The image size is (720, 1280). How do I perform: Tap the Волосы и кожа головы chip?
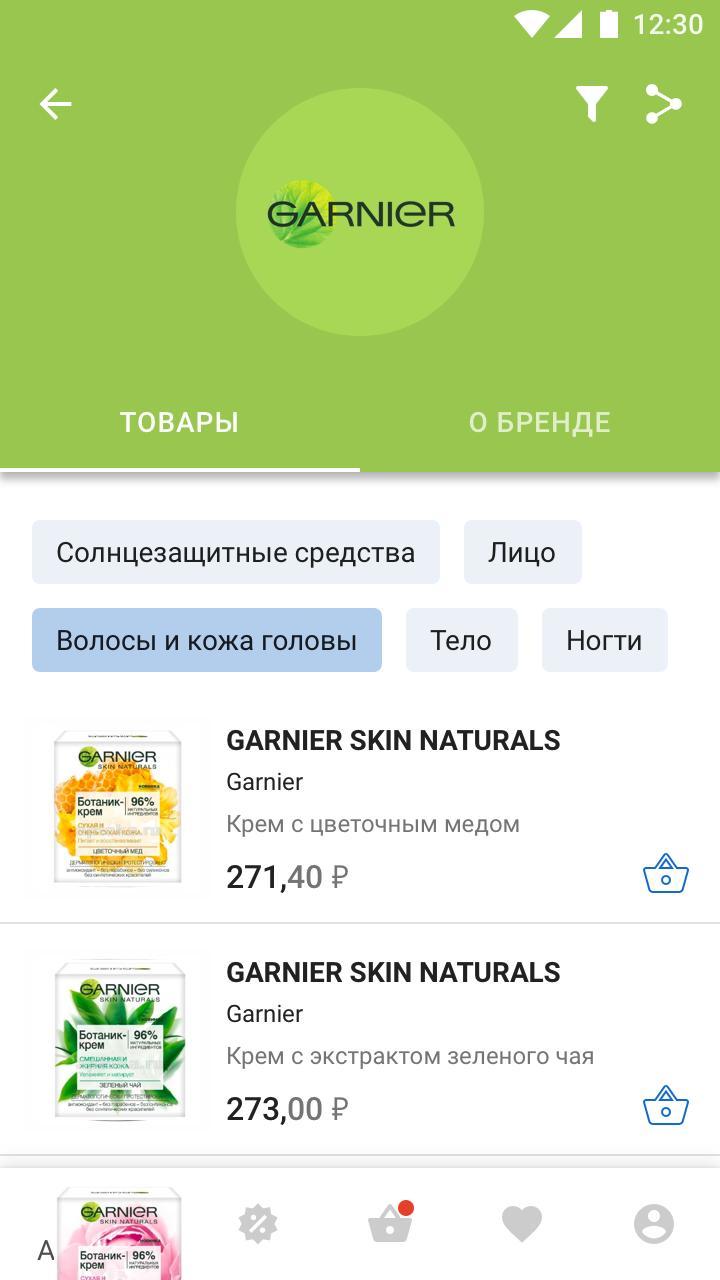(x=207, y=640)
